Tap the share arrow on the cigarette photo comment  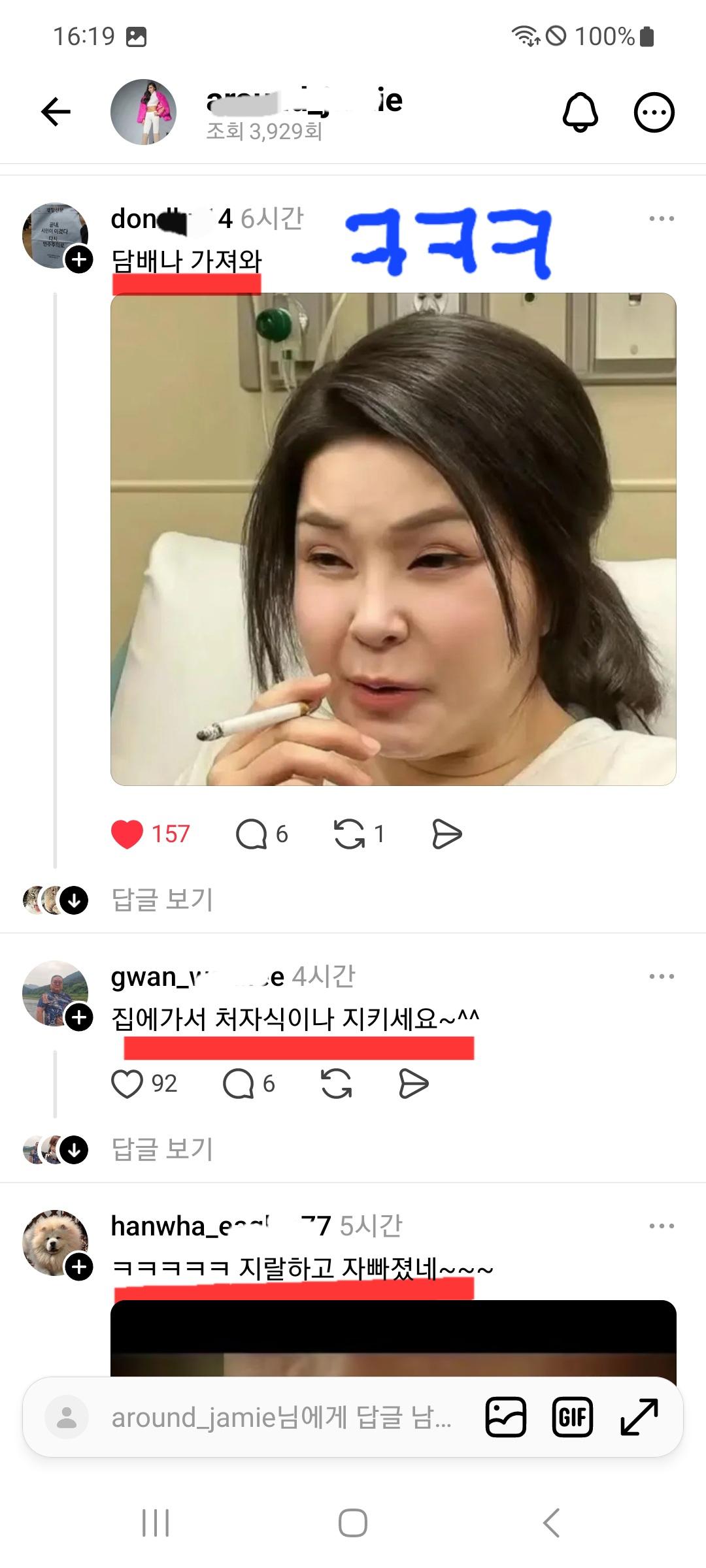pyautogui.click(x=446, y=833)
